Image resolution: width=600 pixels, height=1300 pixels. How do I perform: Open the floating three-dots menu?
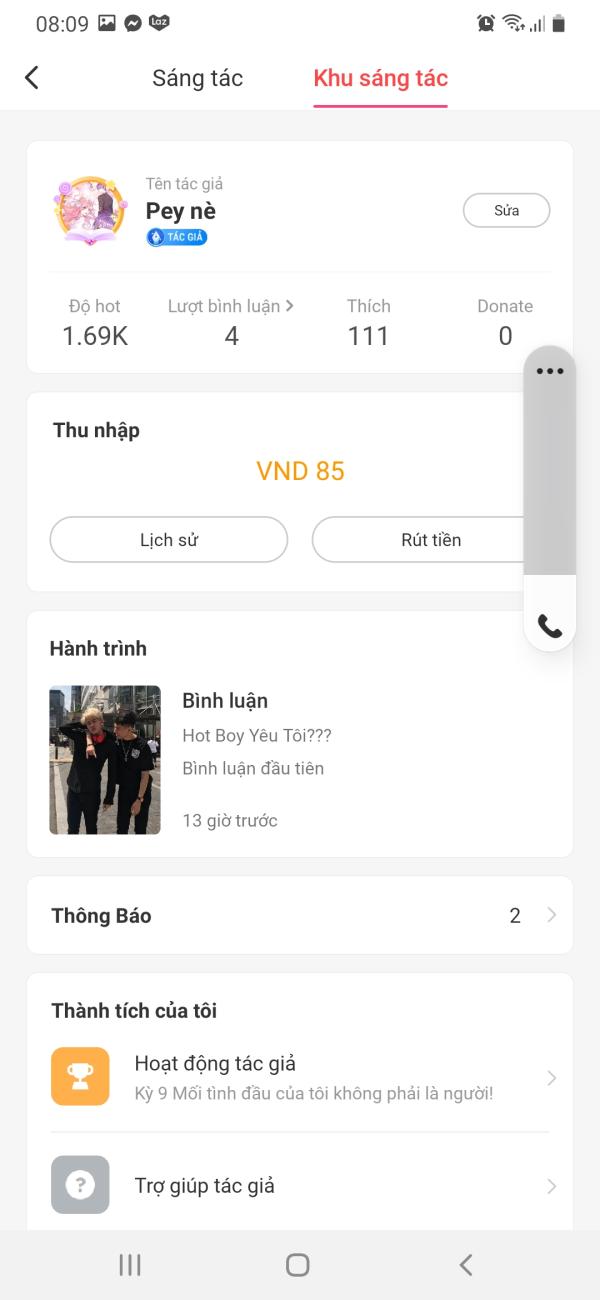(550, 371)
